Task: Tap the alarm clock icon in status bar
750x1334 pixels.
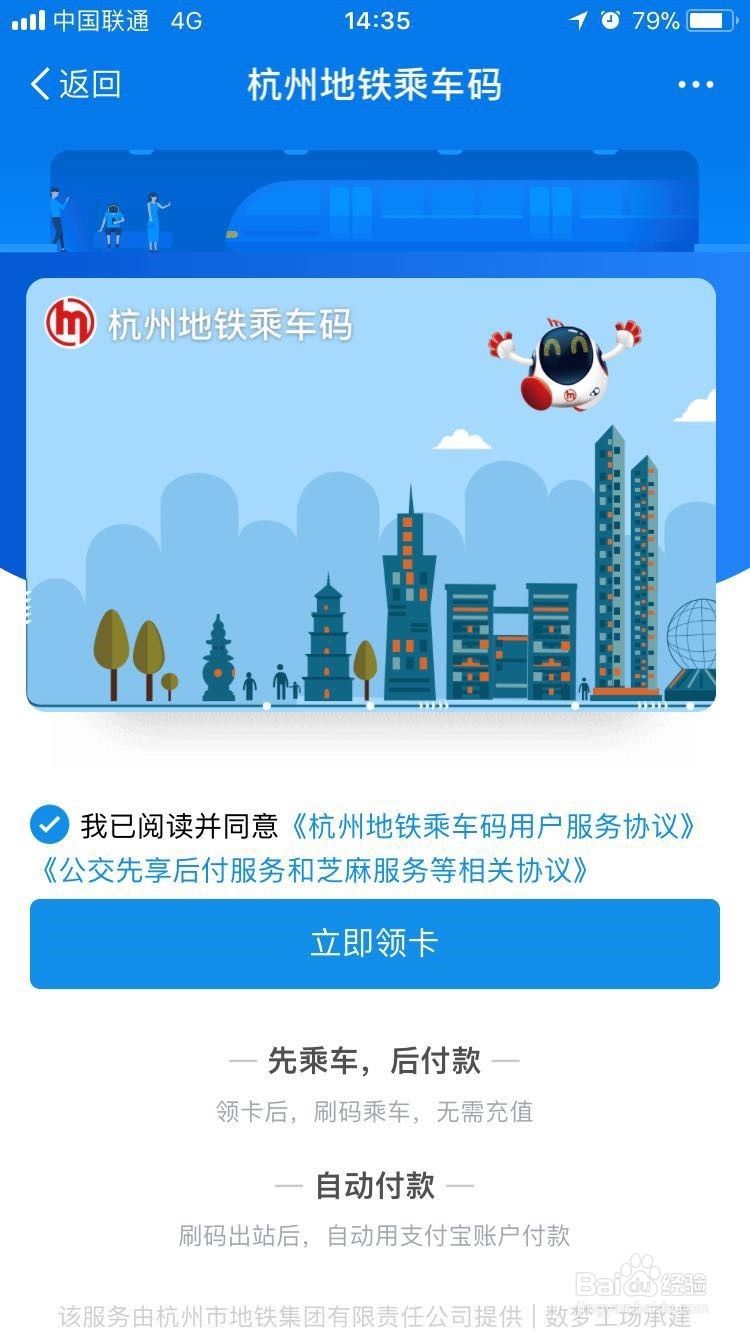Action: 611,19
